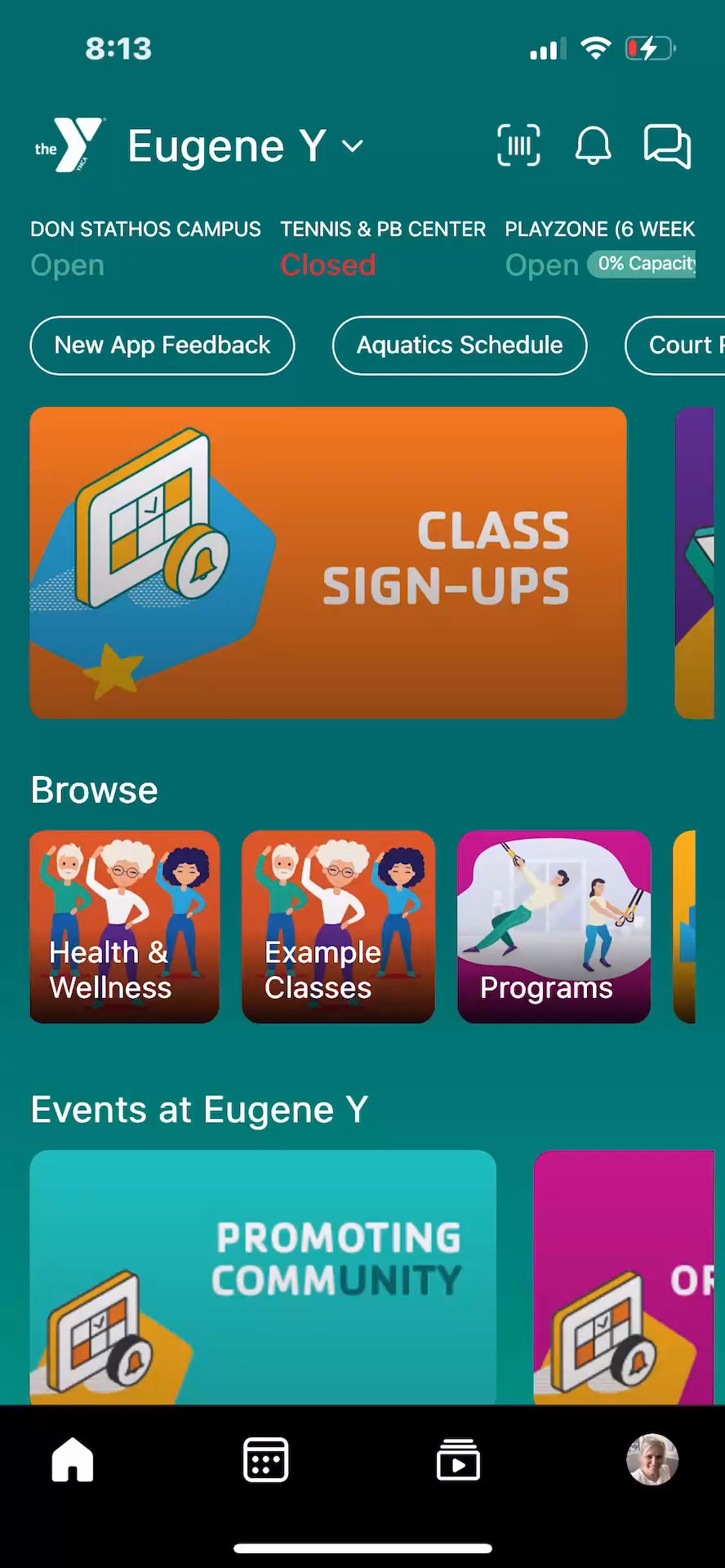View the Programs category
This screenshot has width=725, height=1568.
pyautogui.click(x=554, y=927)
